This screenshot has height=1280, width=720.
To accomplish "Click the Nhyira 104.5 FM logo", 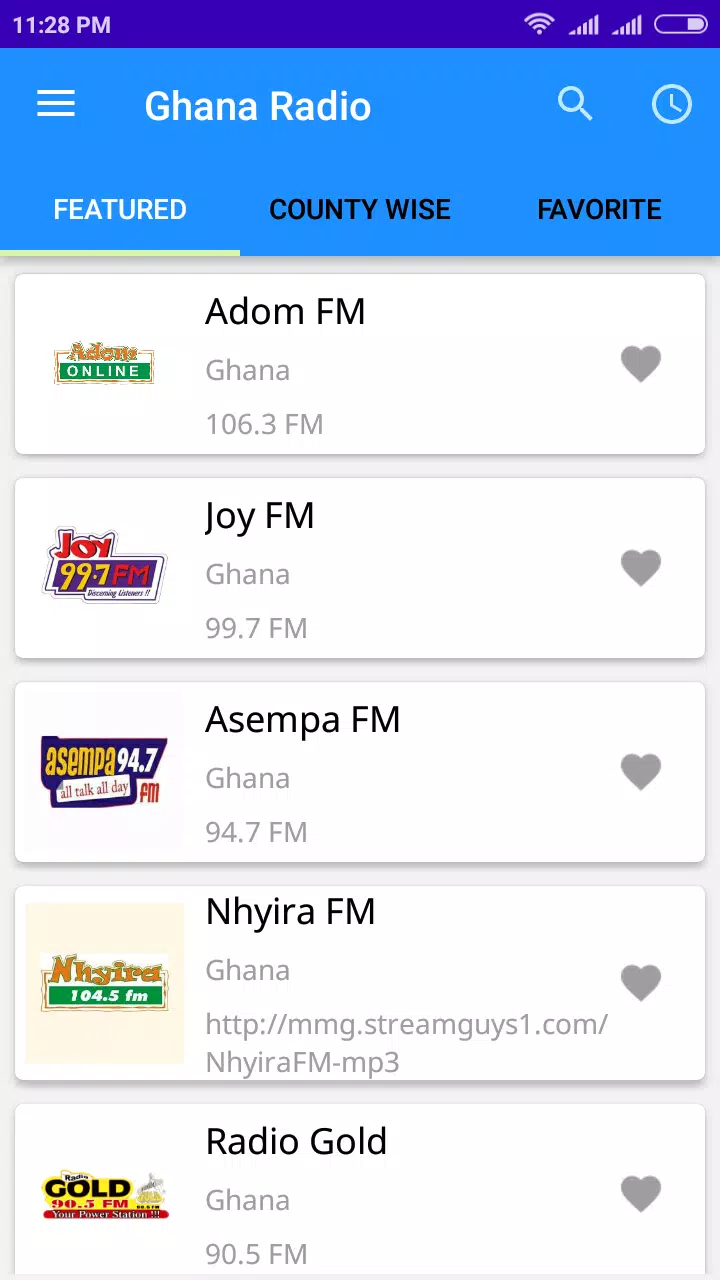I will pos(103,983).
